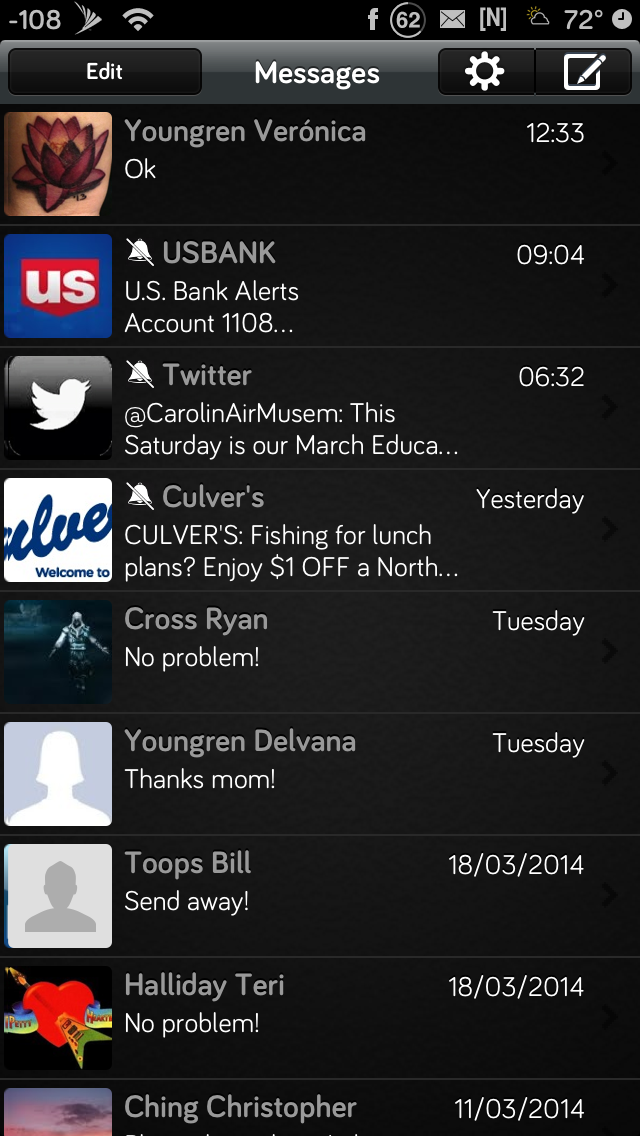640x1136 pixels.
Task: Open the settings gear
Action: pos(486,72)
